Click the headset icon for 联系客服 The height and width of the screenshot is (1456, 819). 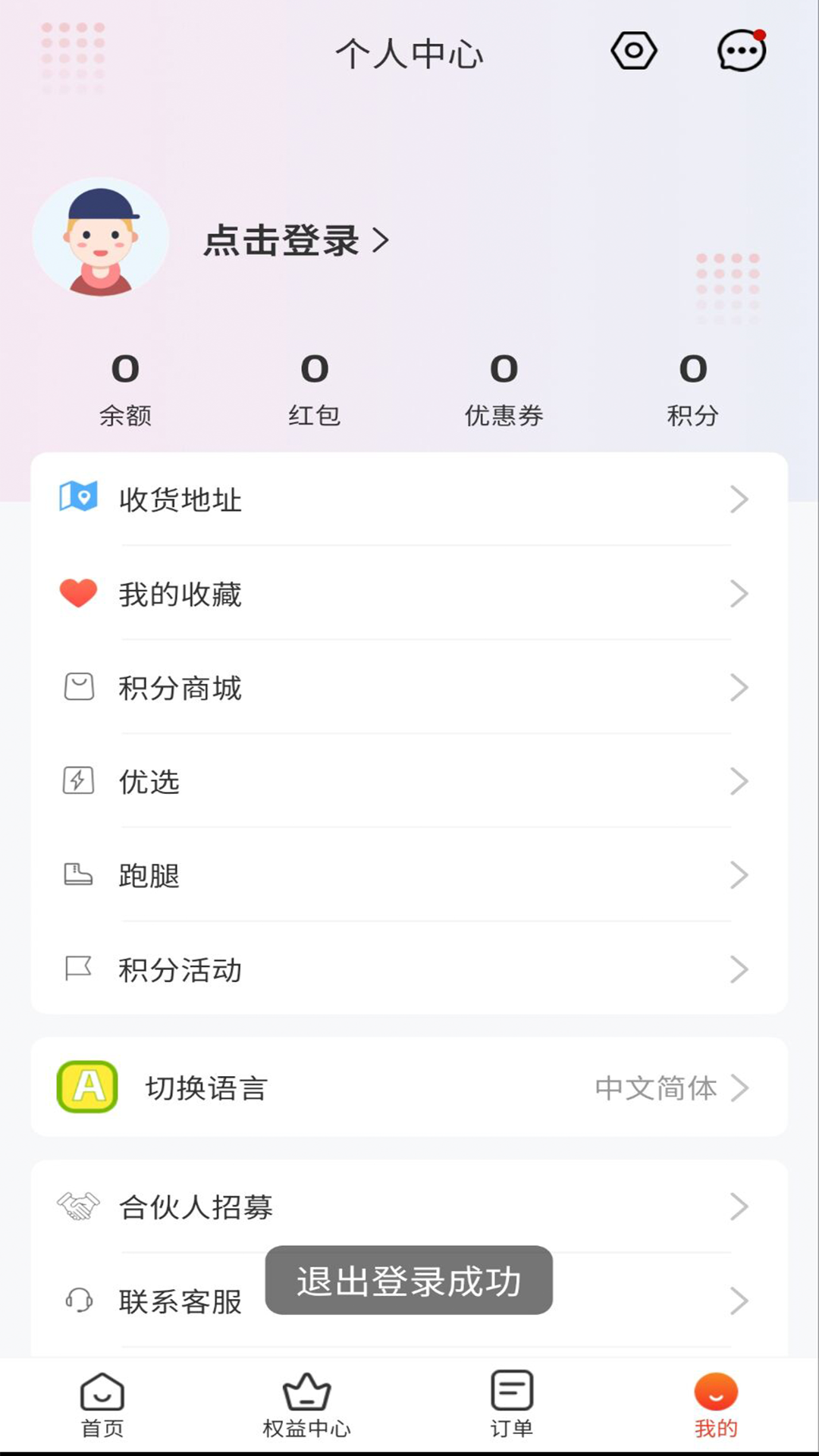click(78, 1301)
